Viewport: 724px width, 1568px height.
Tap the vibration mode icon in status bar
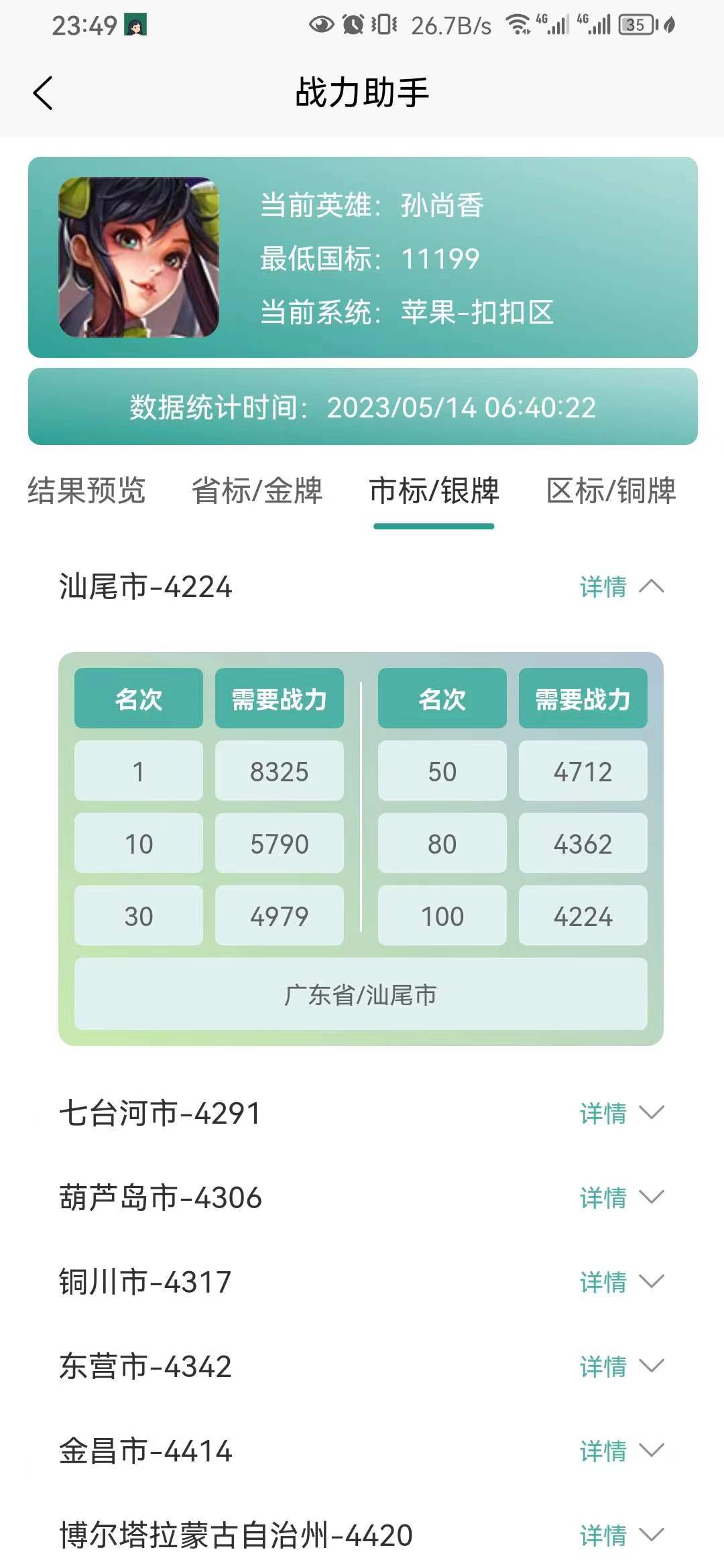383,25
